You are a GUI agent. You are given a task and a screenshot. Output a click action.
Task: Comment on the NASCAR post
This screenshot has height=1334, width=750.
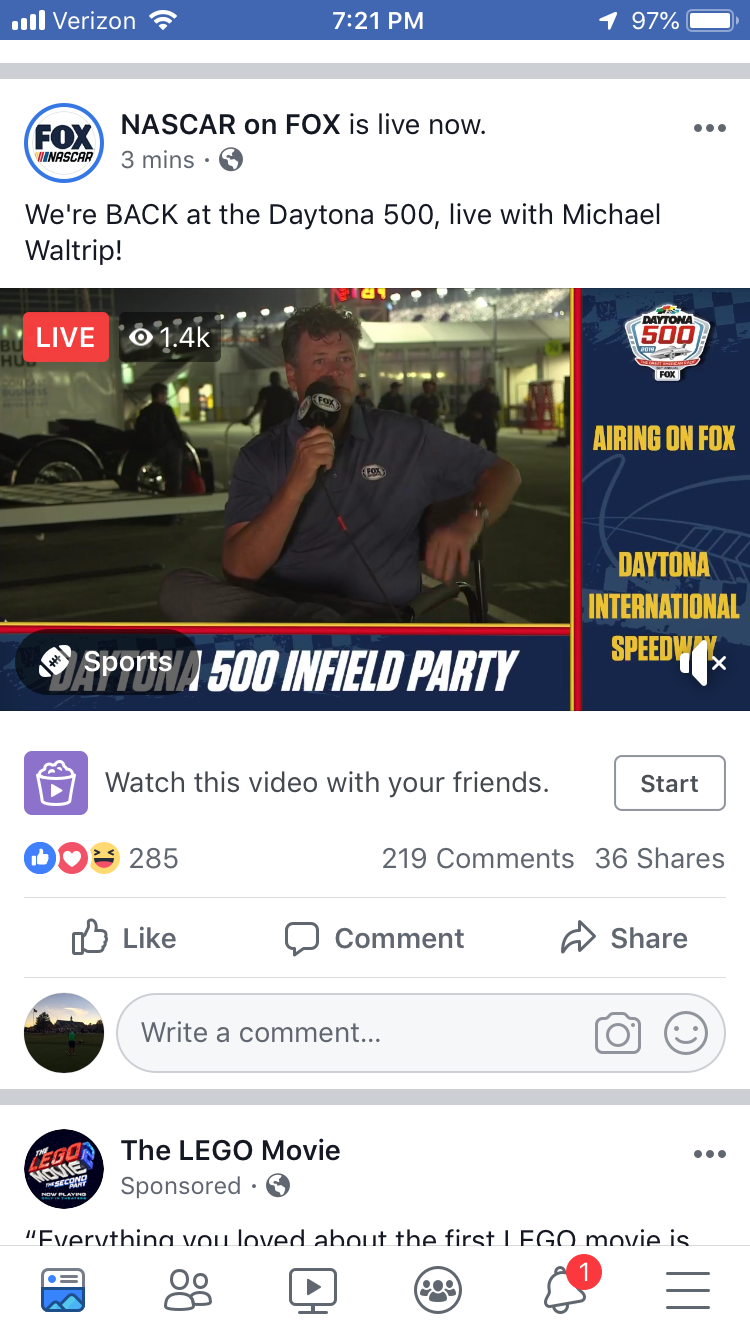pyautogui.click(x=375, y=938)
